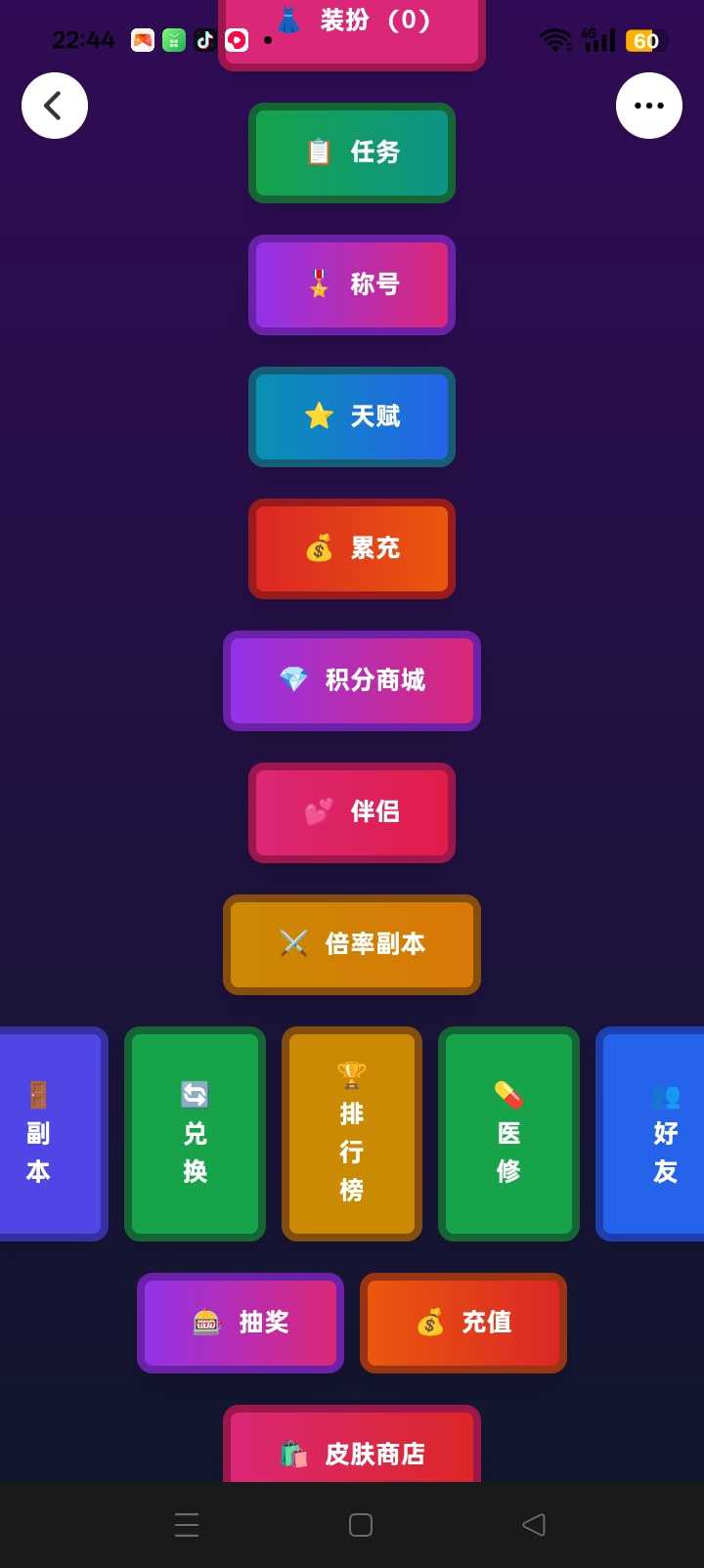The height and width of the screenshot is (1568, 704).
Task: View the 排行榜 leaderboard tile
Action: click(352, 1134)
